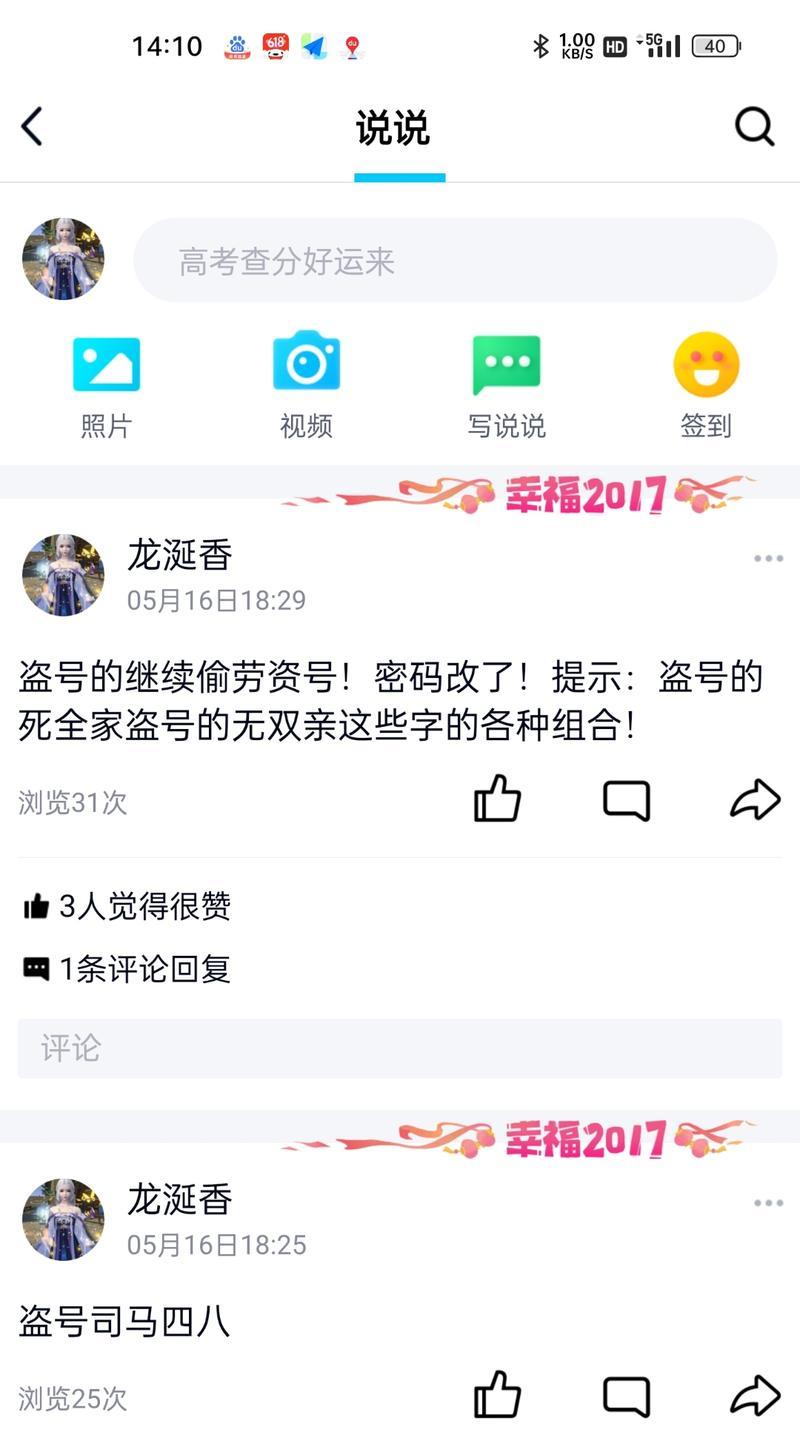Open the 照片 photo option

click(106, 385)
